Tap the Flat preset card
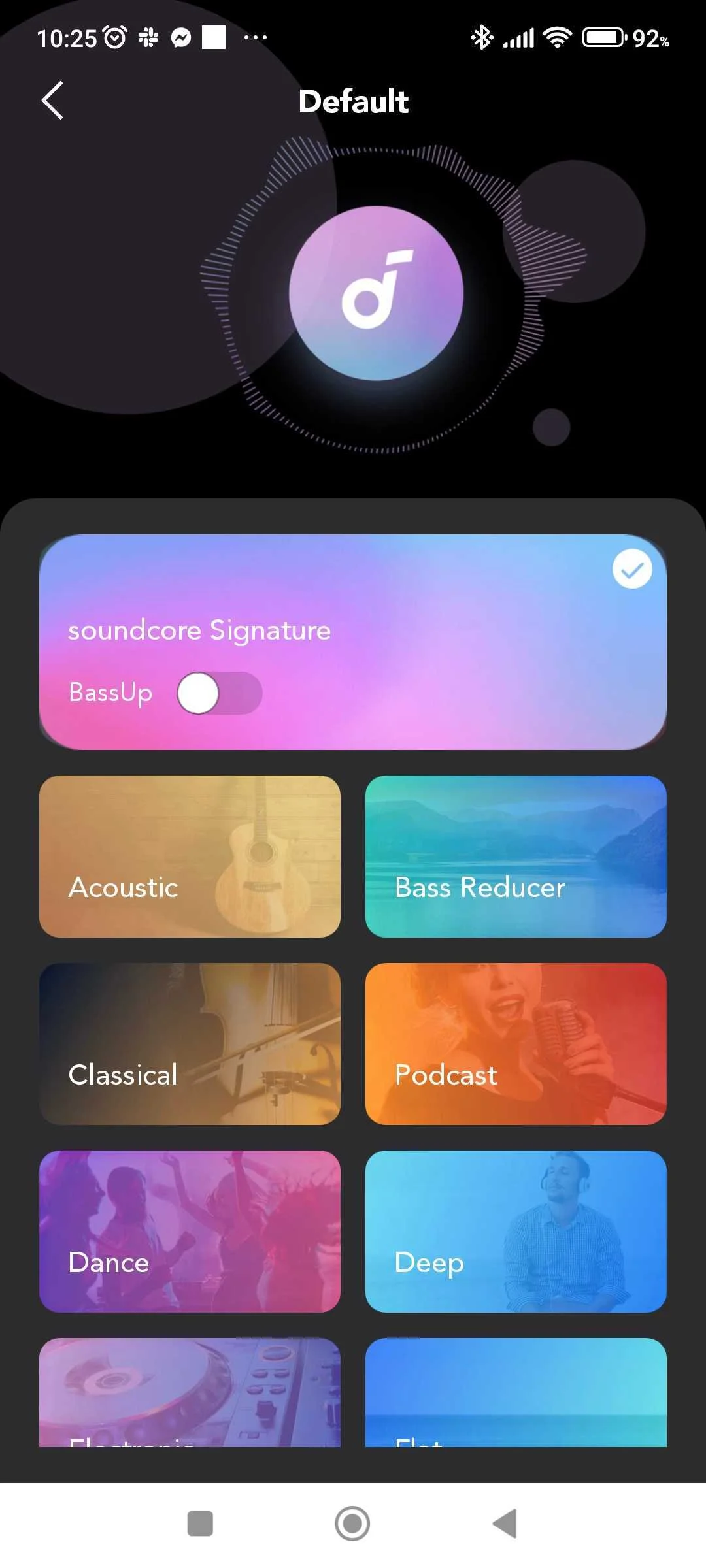Viewport: 706px width, 1568px height. pos(516,1392)
